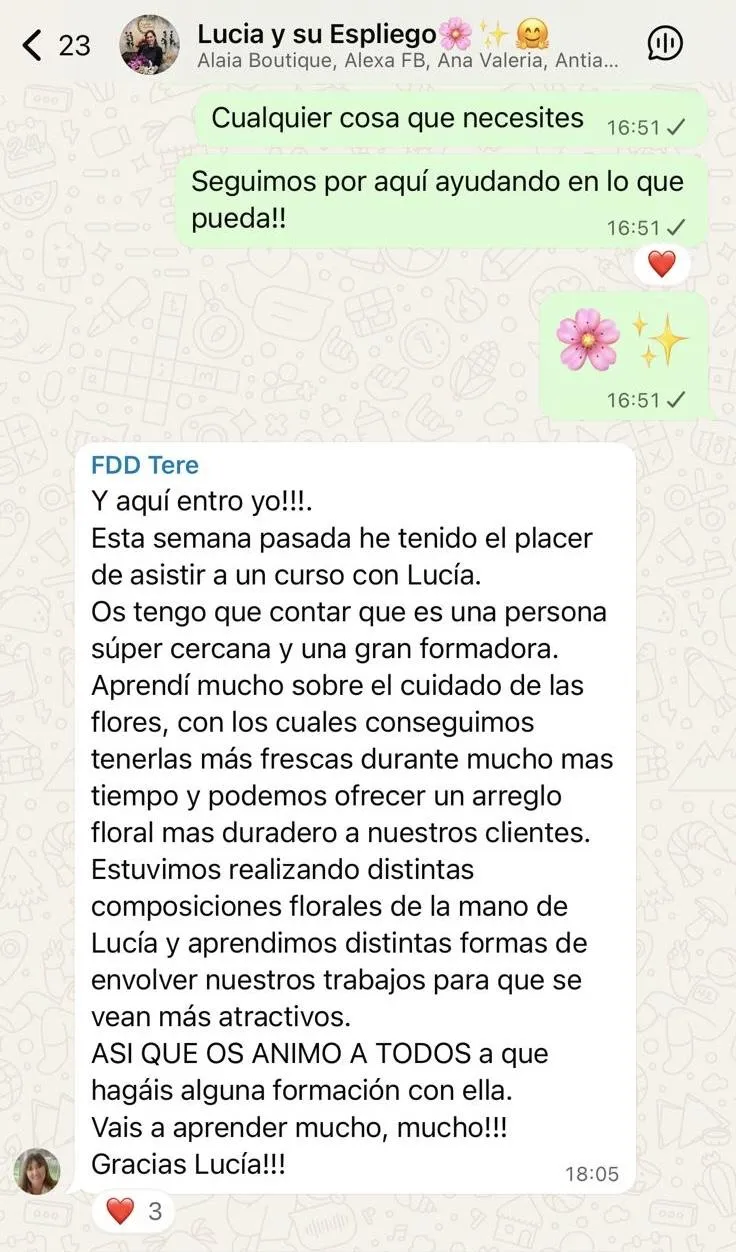Go back to the chats list
This screenshot has width=736, height=1252.
click(x=55, y=45)
